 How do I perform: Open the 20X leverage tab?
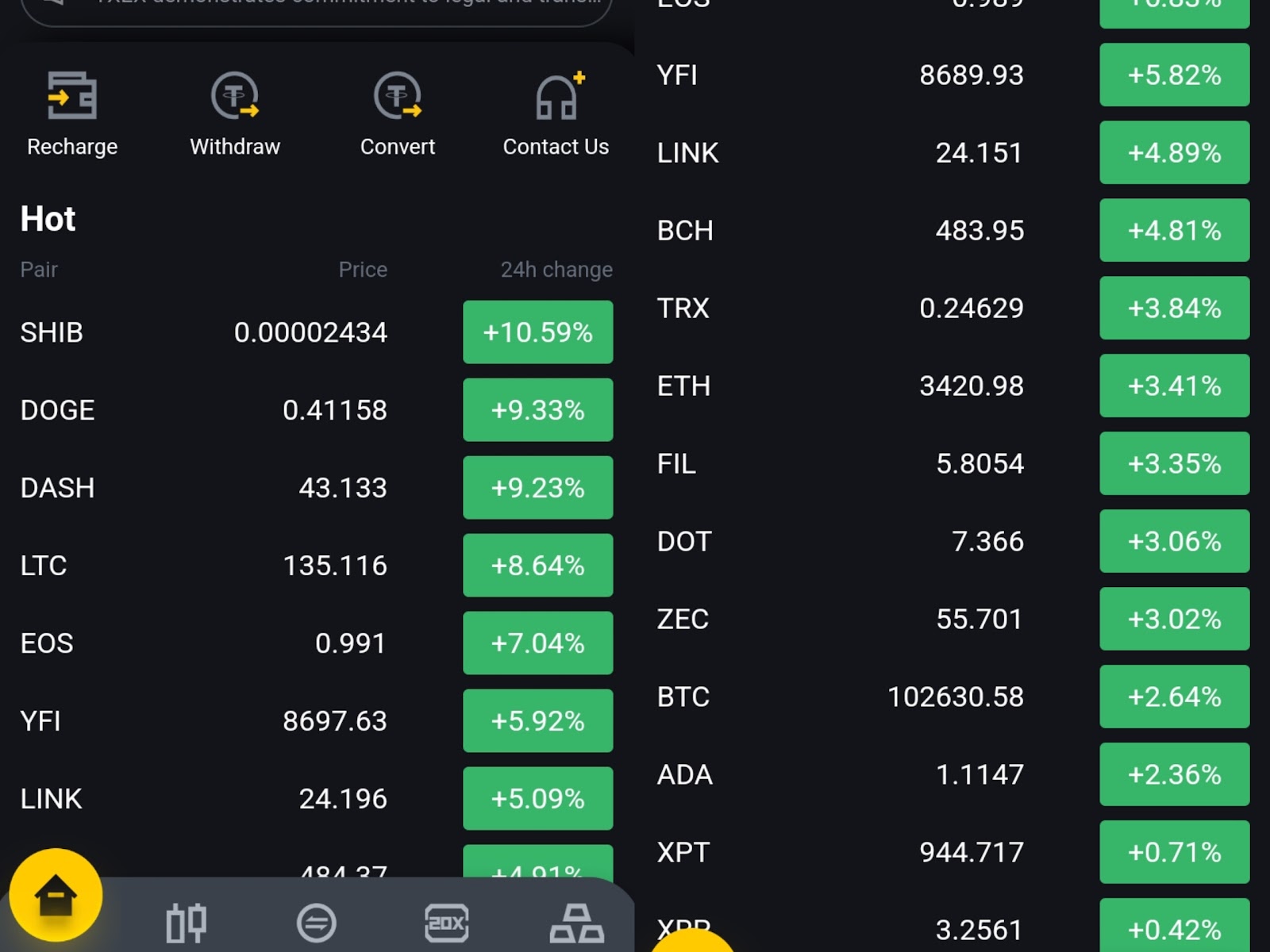point(447,923)
